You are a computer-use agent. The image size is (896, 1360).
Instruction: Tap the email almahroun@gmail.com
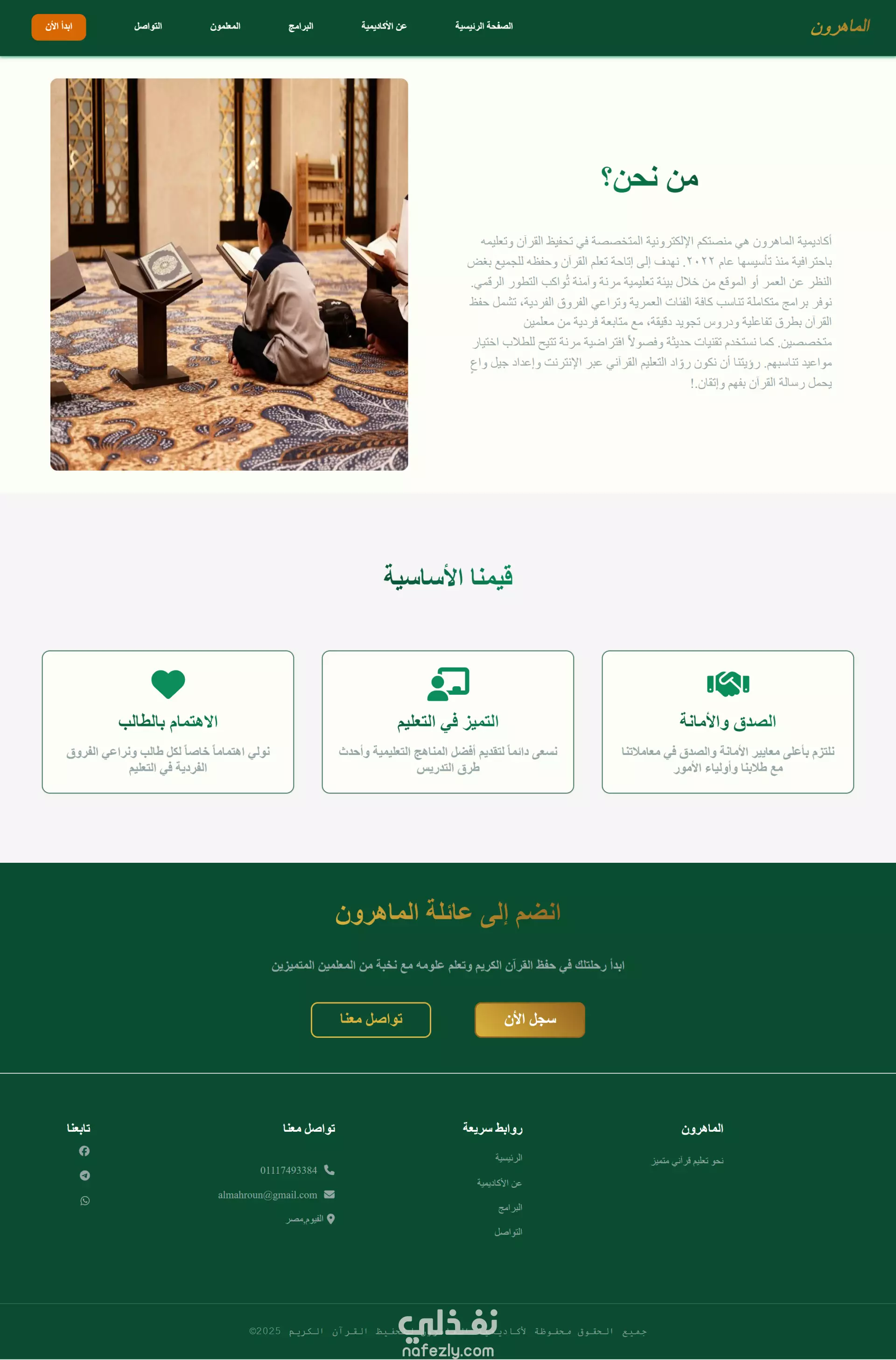click(x=267, y=1195)
